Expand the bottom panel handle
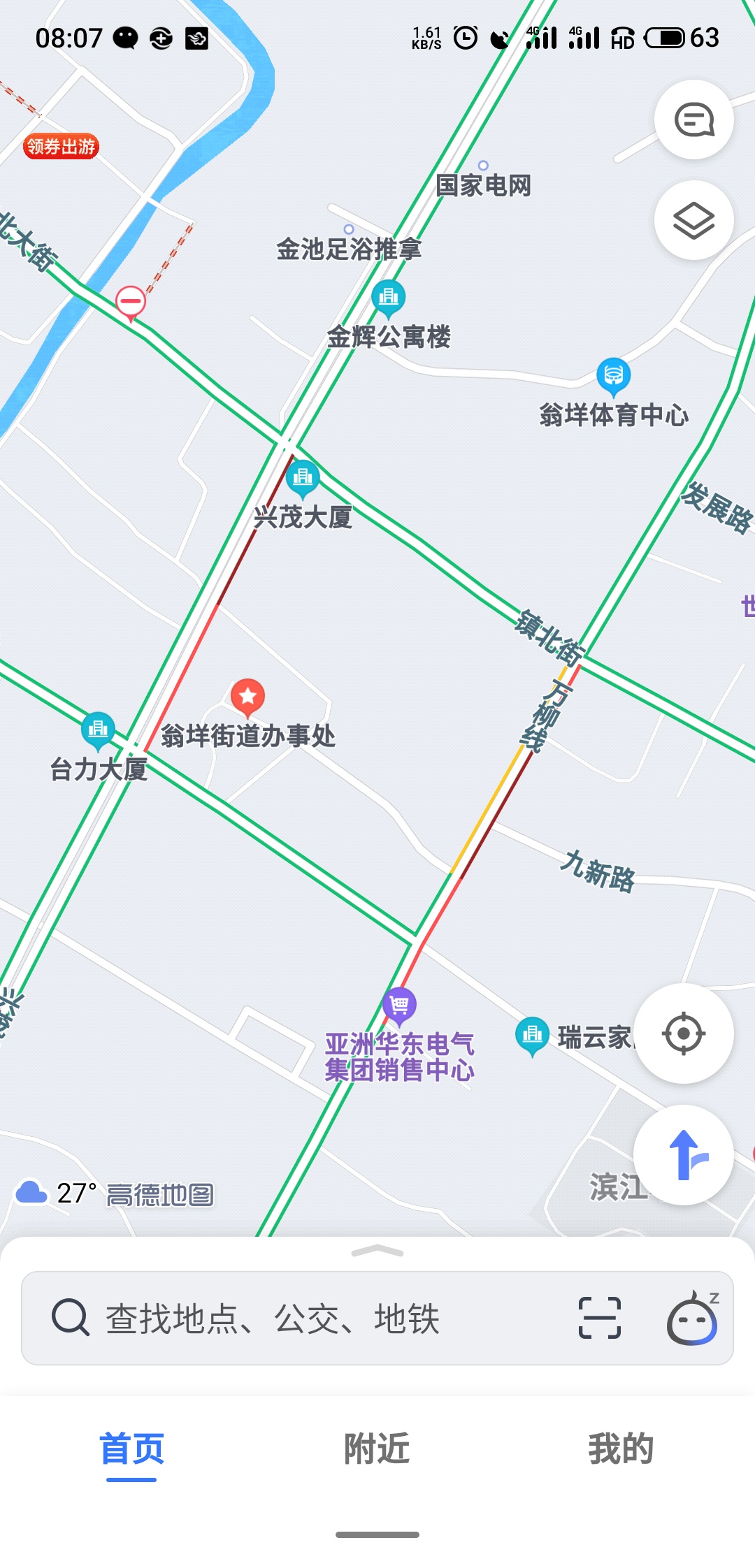Image resolution: width=755 pixels, height=1568 pixels. tap(377, 1251)
